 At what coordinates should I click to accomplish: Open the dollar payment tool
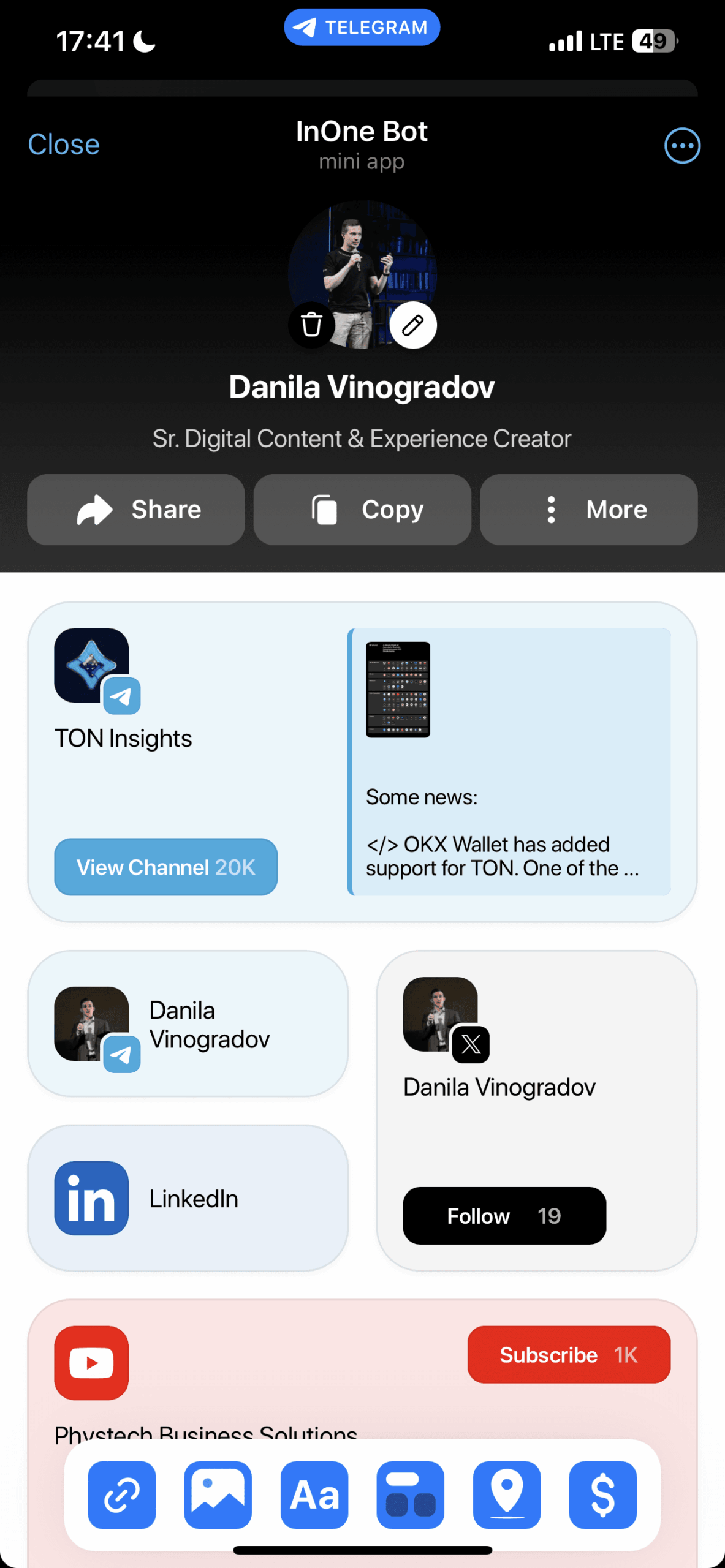[603, 1495]
